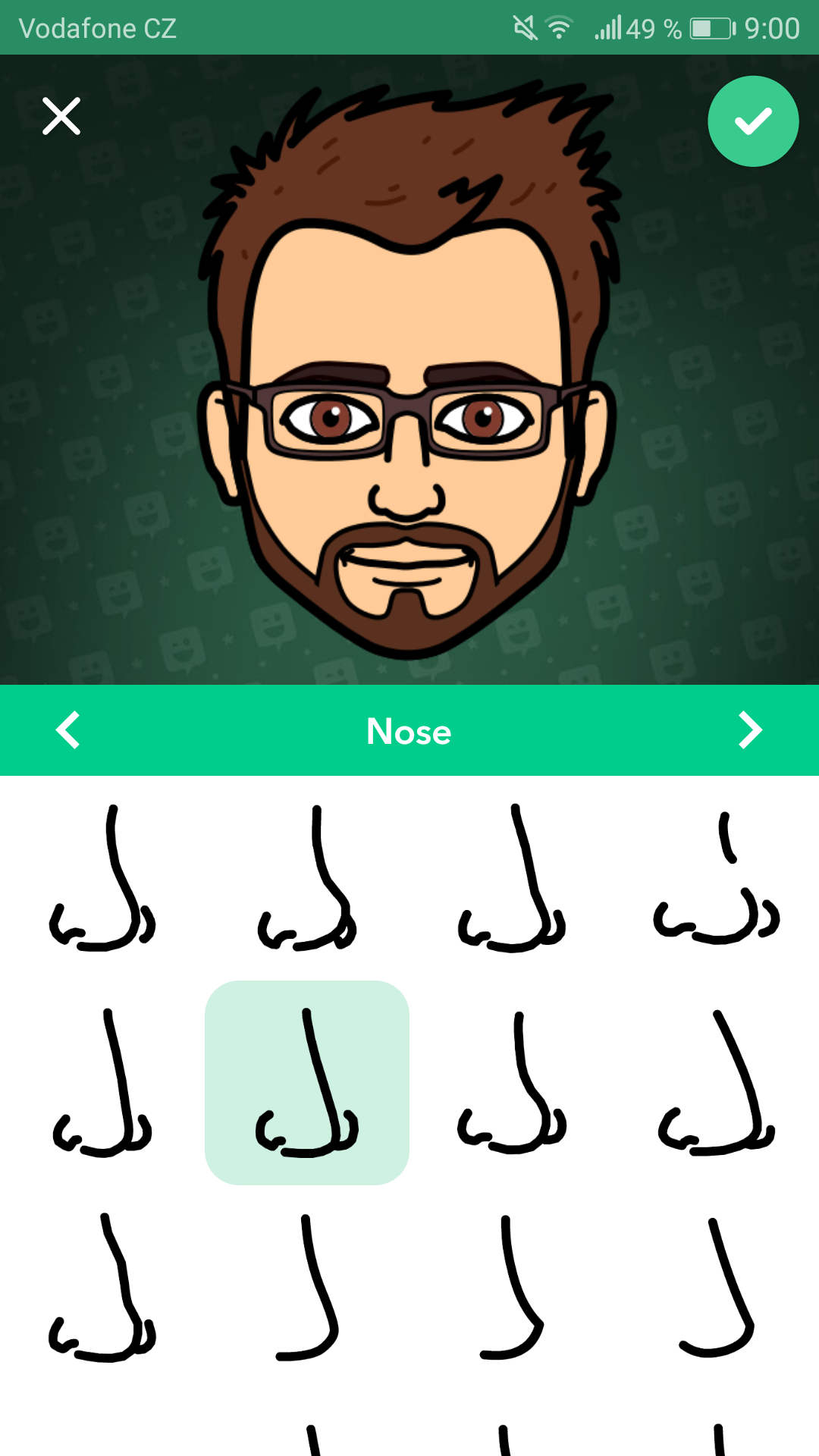Select the short-bridge nose ending the top row

[717, 878]
